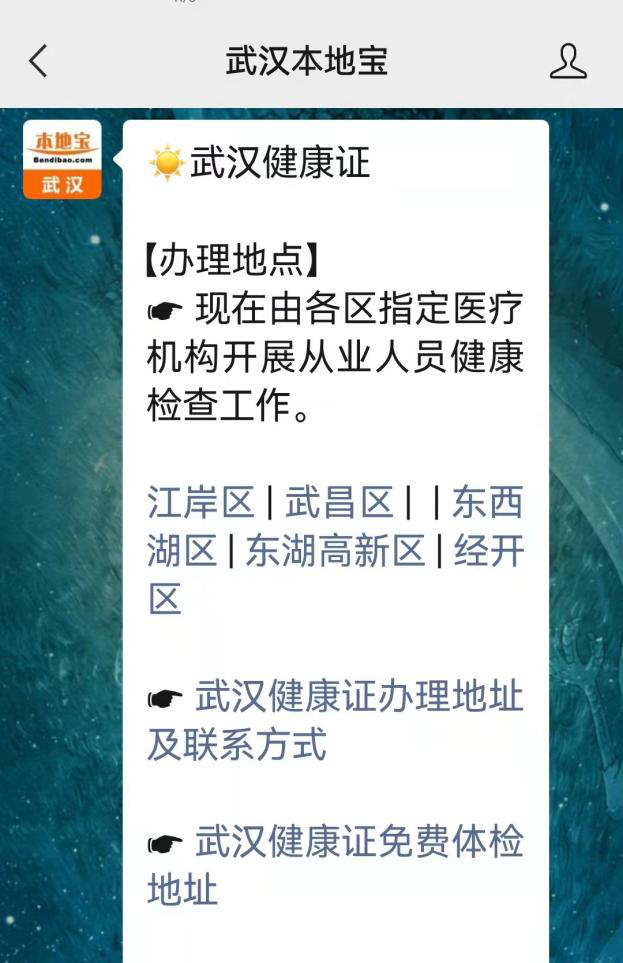Tap the 武汉本地宝 avatar
623x963 pixels.
click(62, 159)
